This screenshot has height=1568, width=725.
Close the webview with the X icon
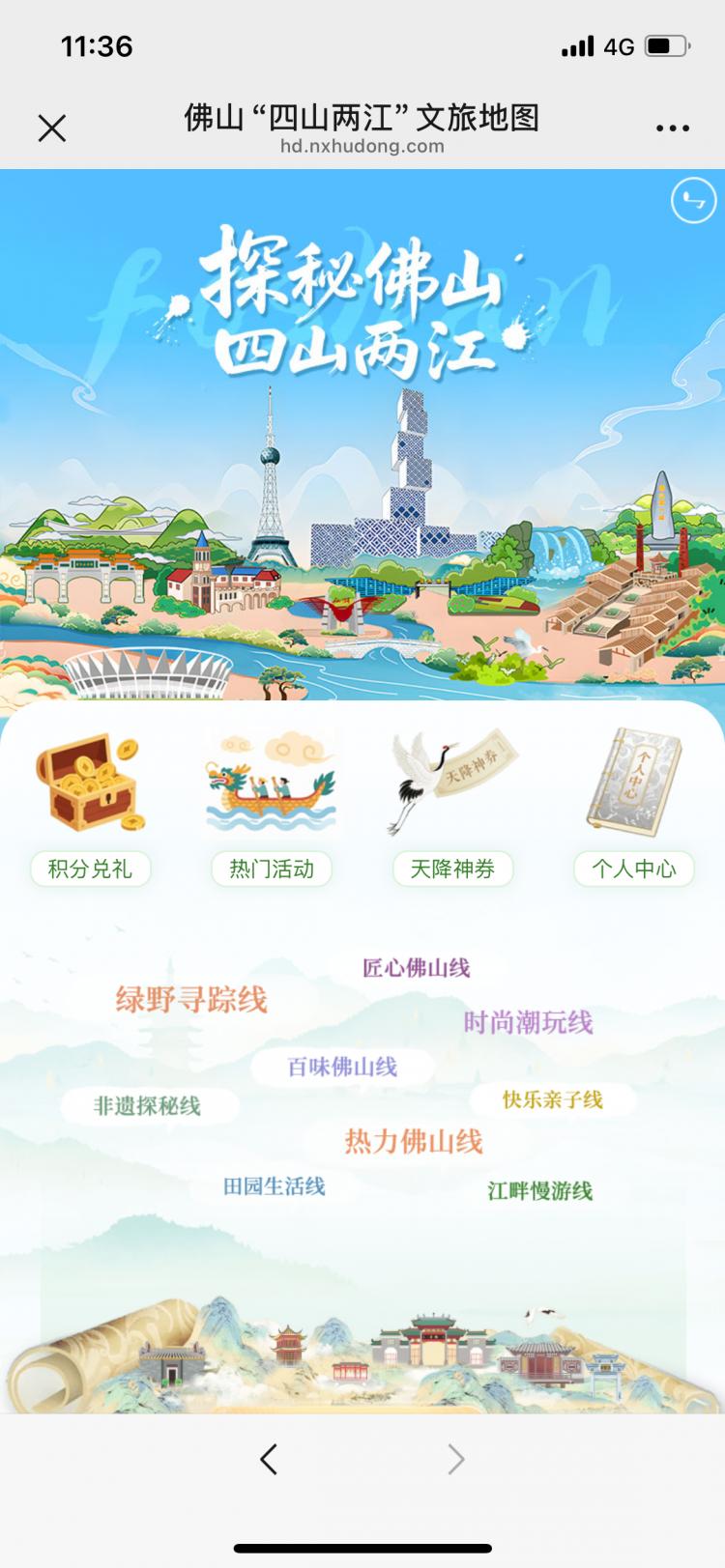pos(52,128)
